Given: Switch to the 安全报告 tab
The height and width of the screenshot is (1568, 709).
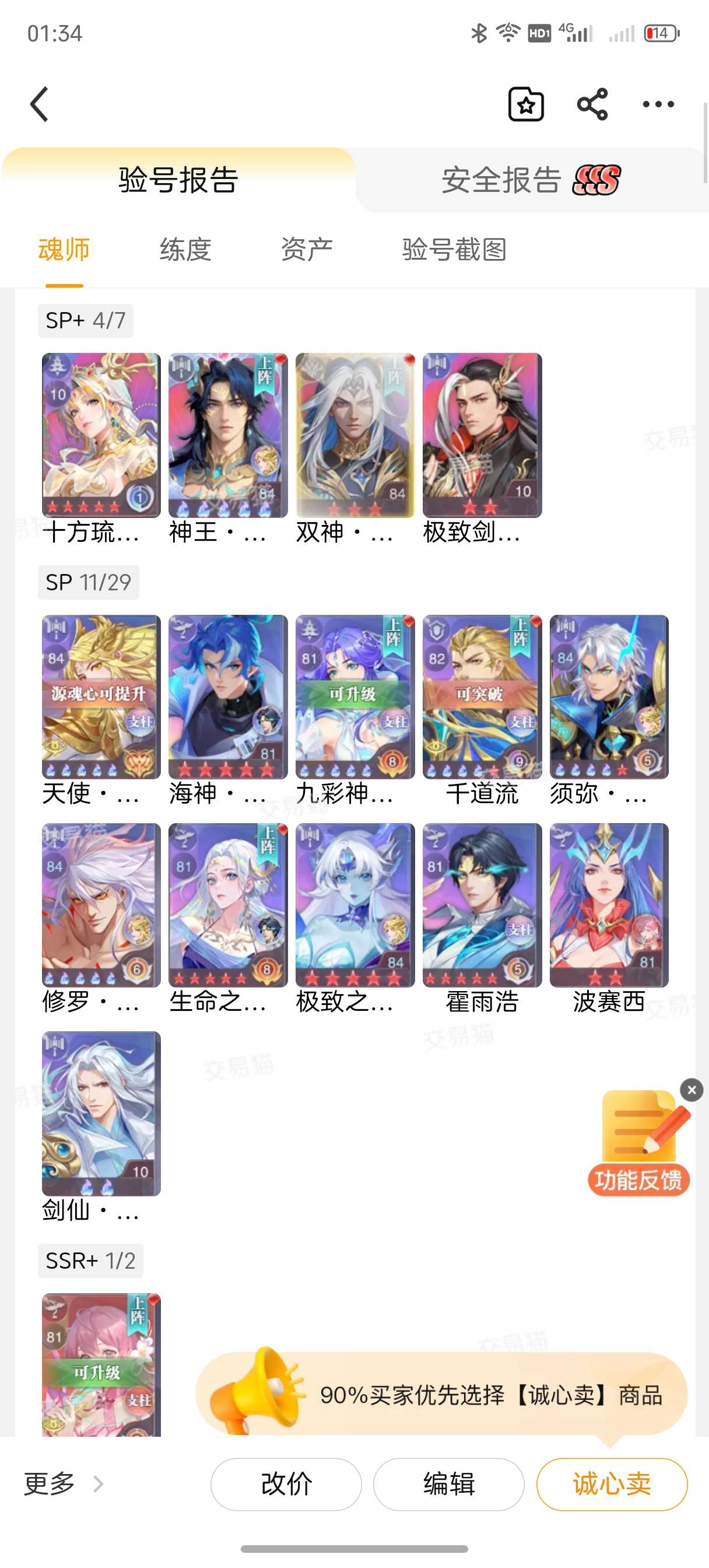Looking at the screenshot, I should point(531,180).
